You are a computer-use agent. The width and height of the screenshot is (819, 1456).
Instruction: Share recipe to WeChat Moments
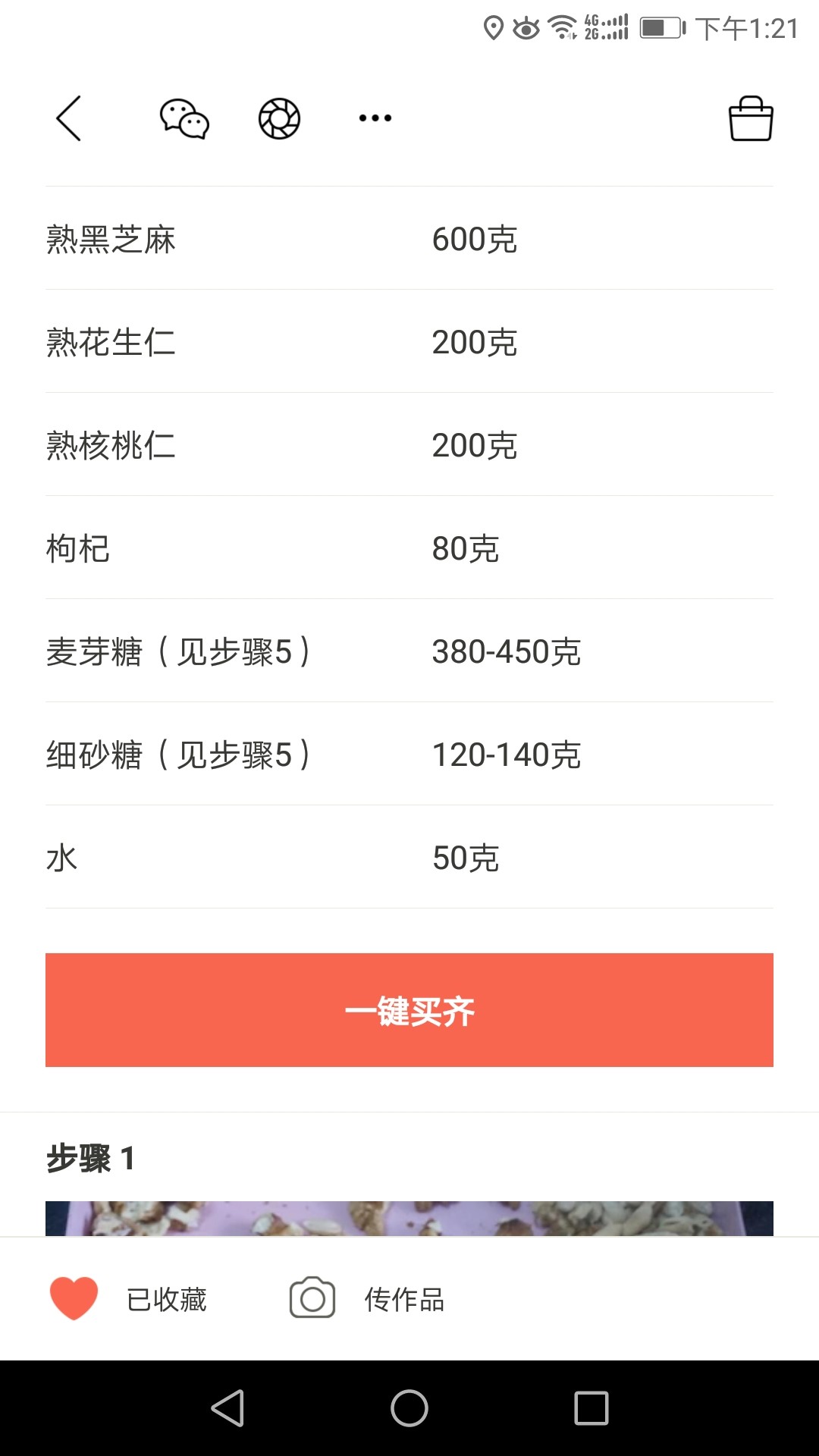point(279,118)
